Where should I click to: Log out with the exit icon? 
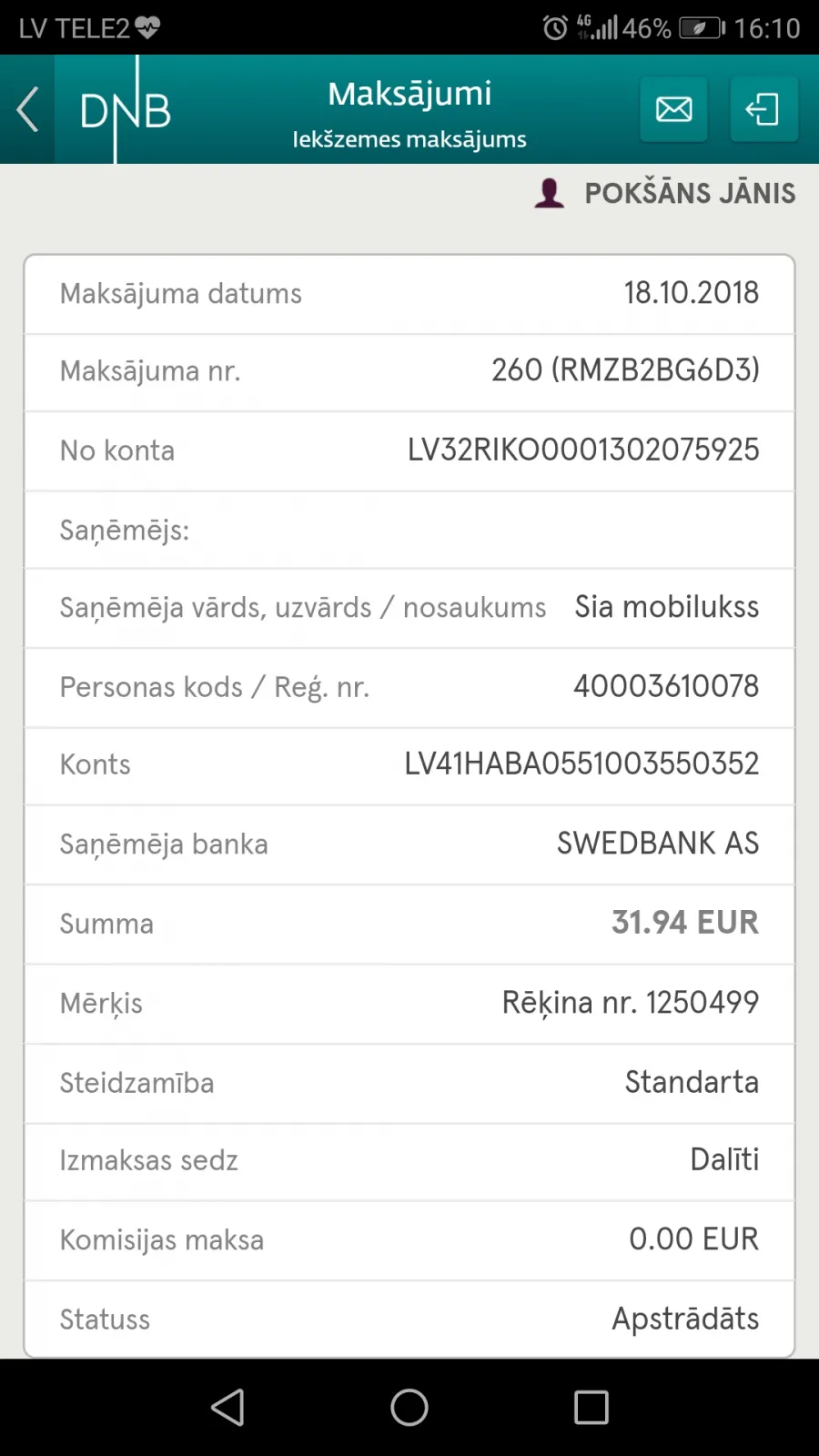click(x=763, y=109)
